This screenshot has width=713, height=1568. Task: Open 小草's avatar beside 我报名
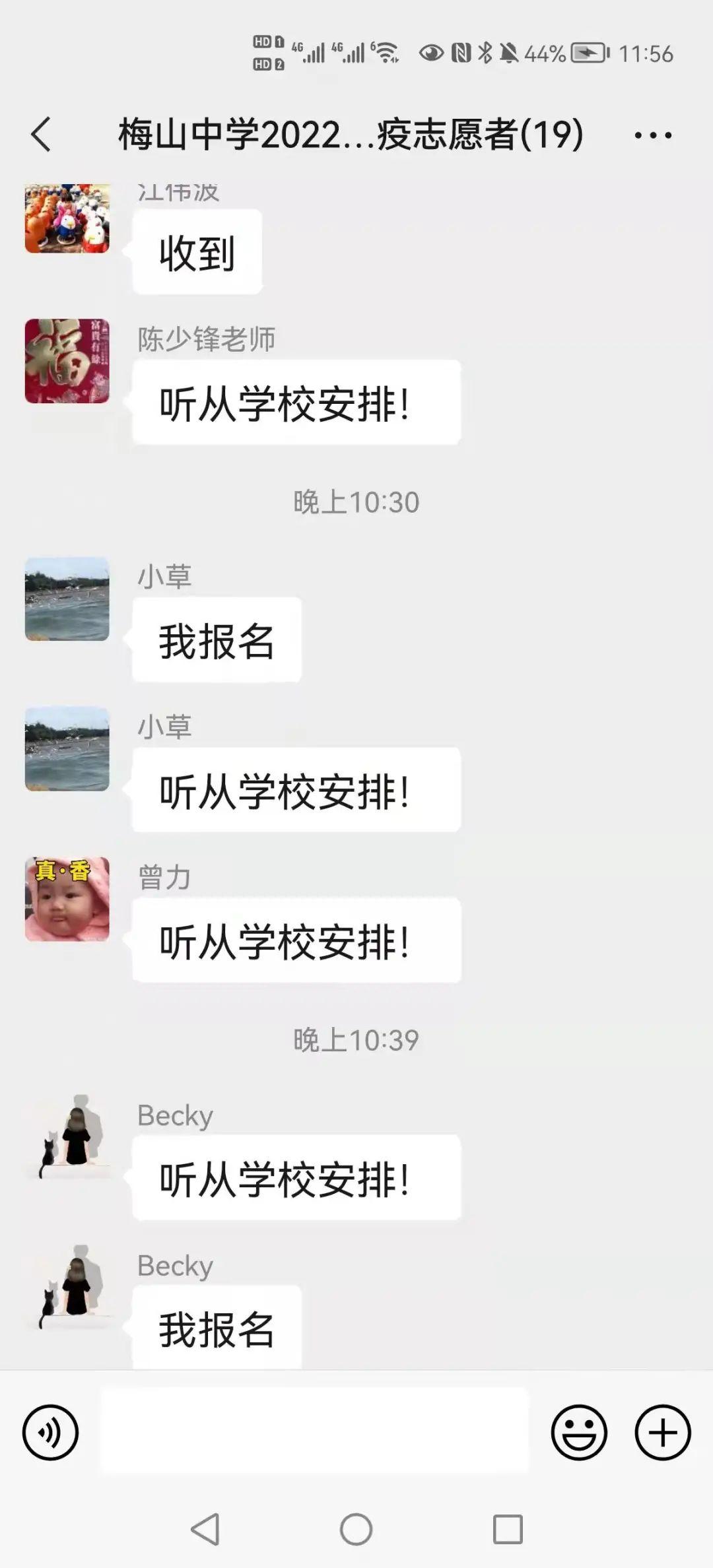[67, 599]
